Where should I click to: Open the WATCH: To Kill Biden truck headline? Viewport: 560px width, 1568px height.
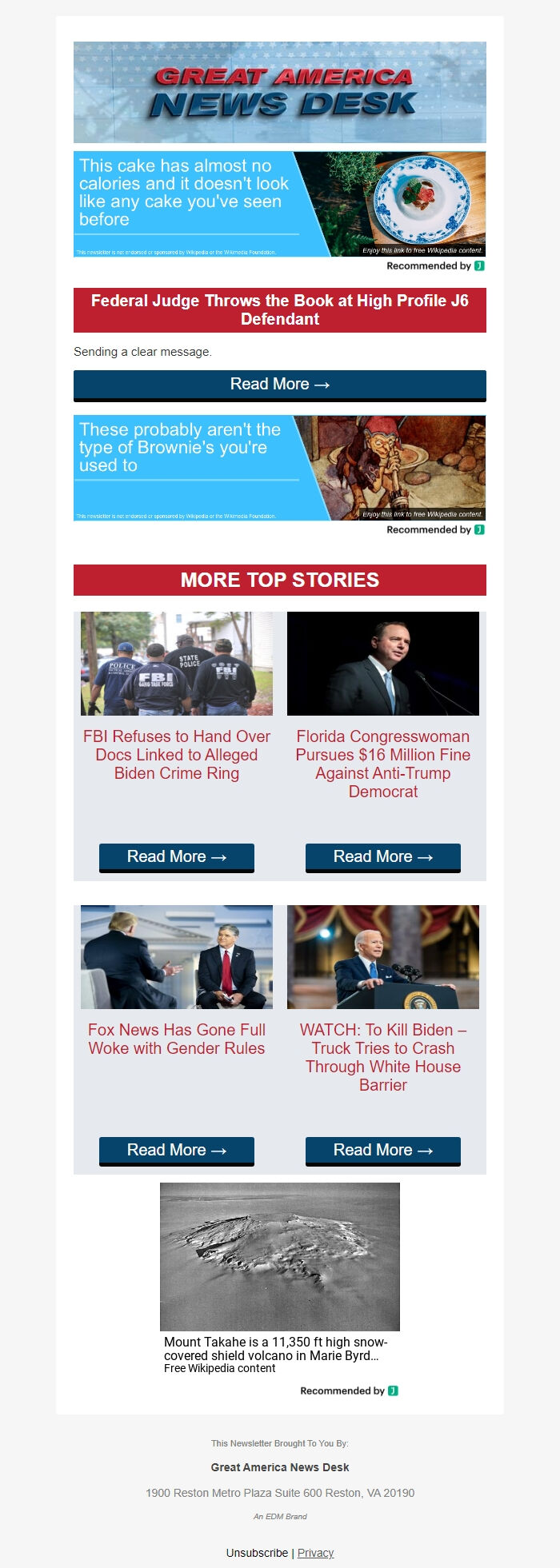pyautogui.click(x=383, y=1057)
